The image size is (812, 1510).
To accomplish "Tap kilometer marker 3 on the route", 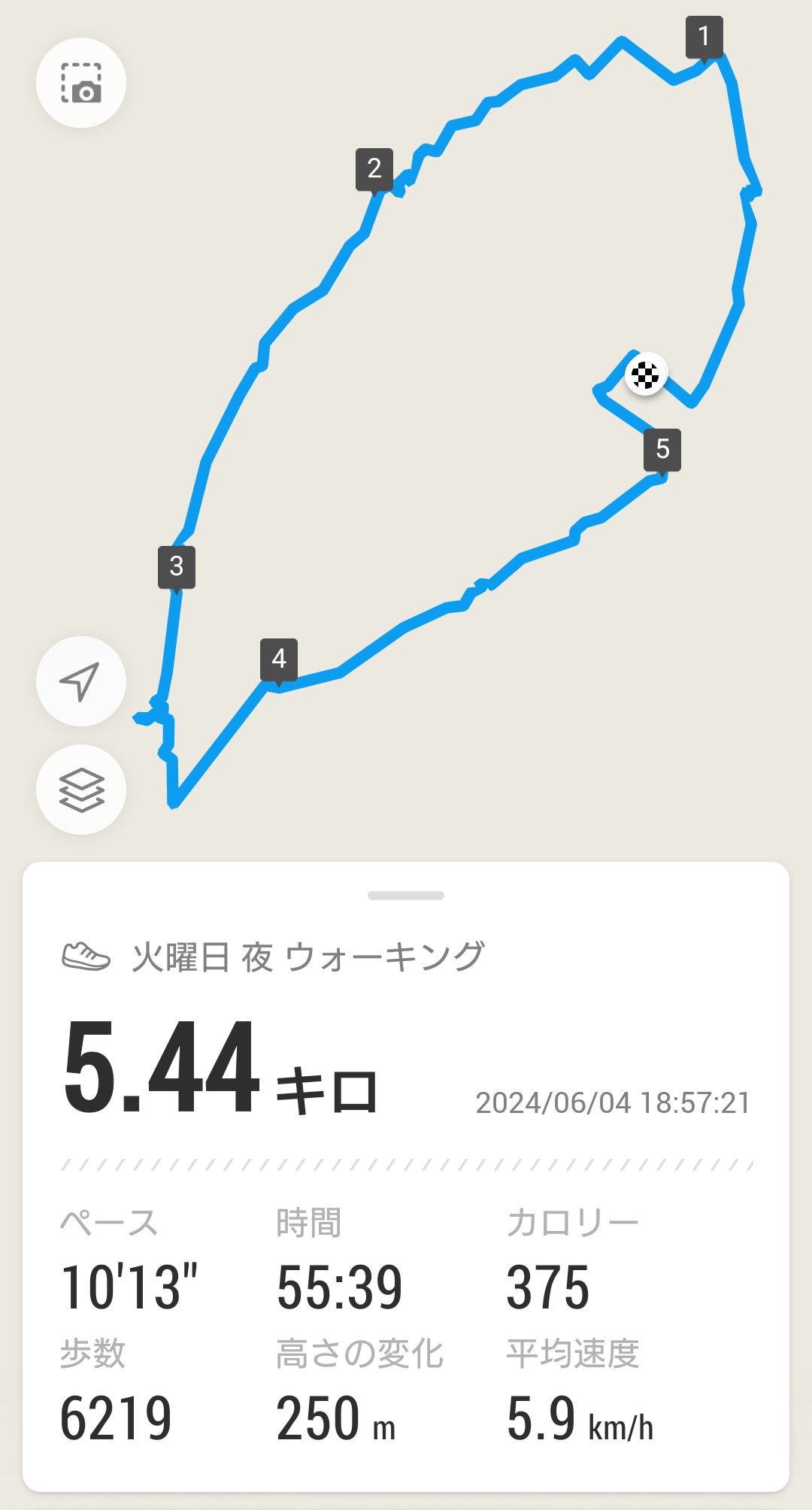I will tap(177, 567).
